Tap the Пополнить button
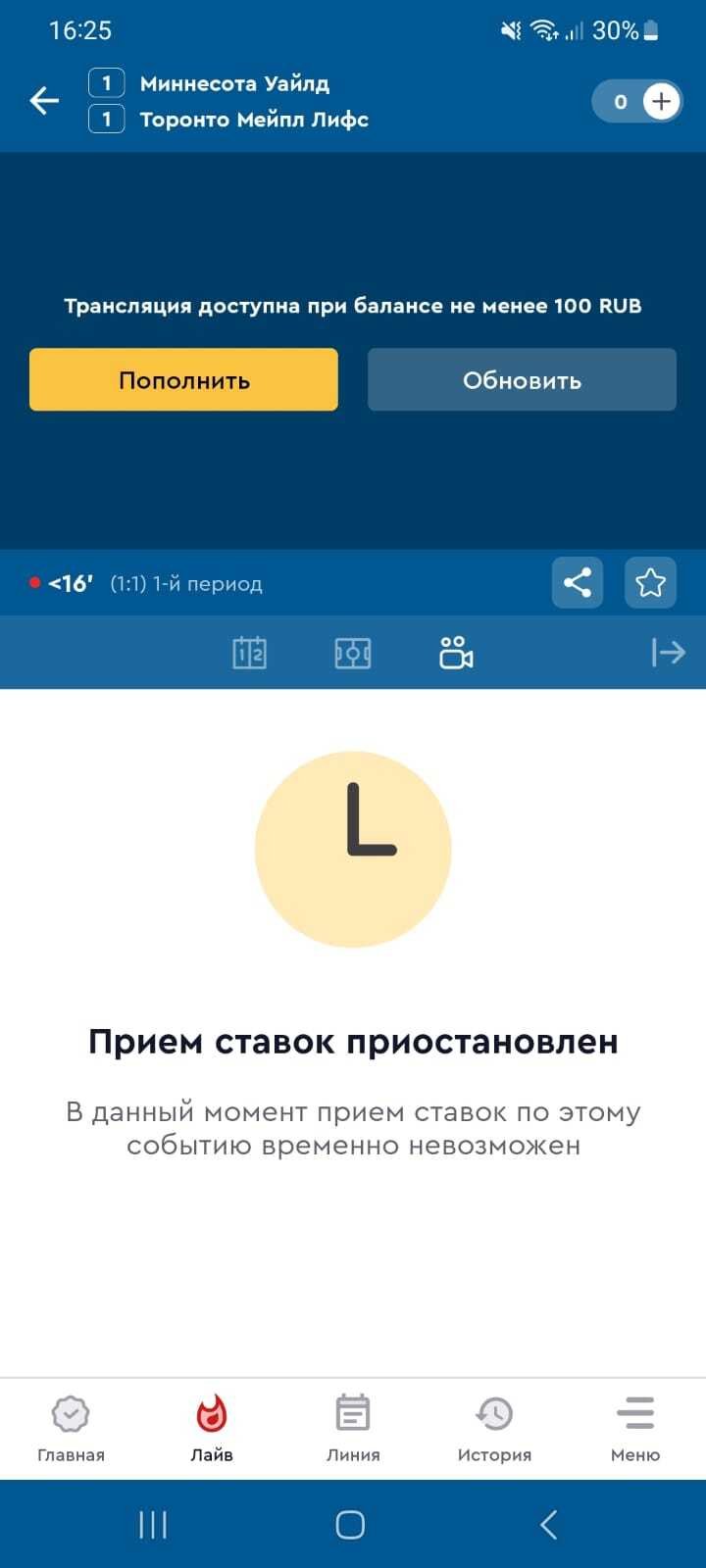Image resolution: width=706 pixels, height=1568 pixels. pyautogui.click(x=183, y=379)
